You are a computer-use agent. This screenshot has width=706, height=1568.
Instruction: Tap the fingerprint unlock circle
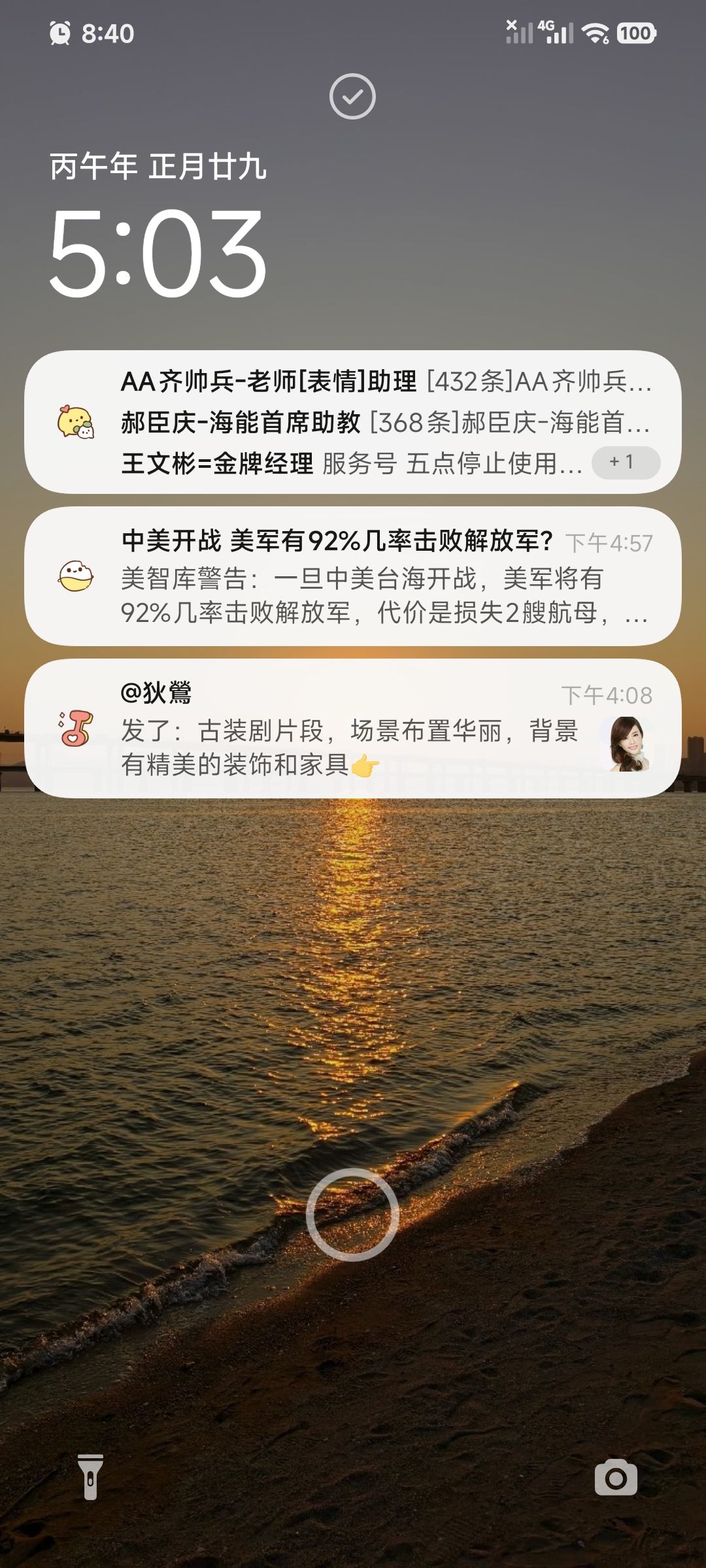(x=352, y=1215)
